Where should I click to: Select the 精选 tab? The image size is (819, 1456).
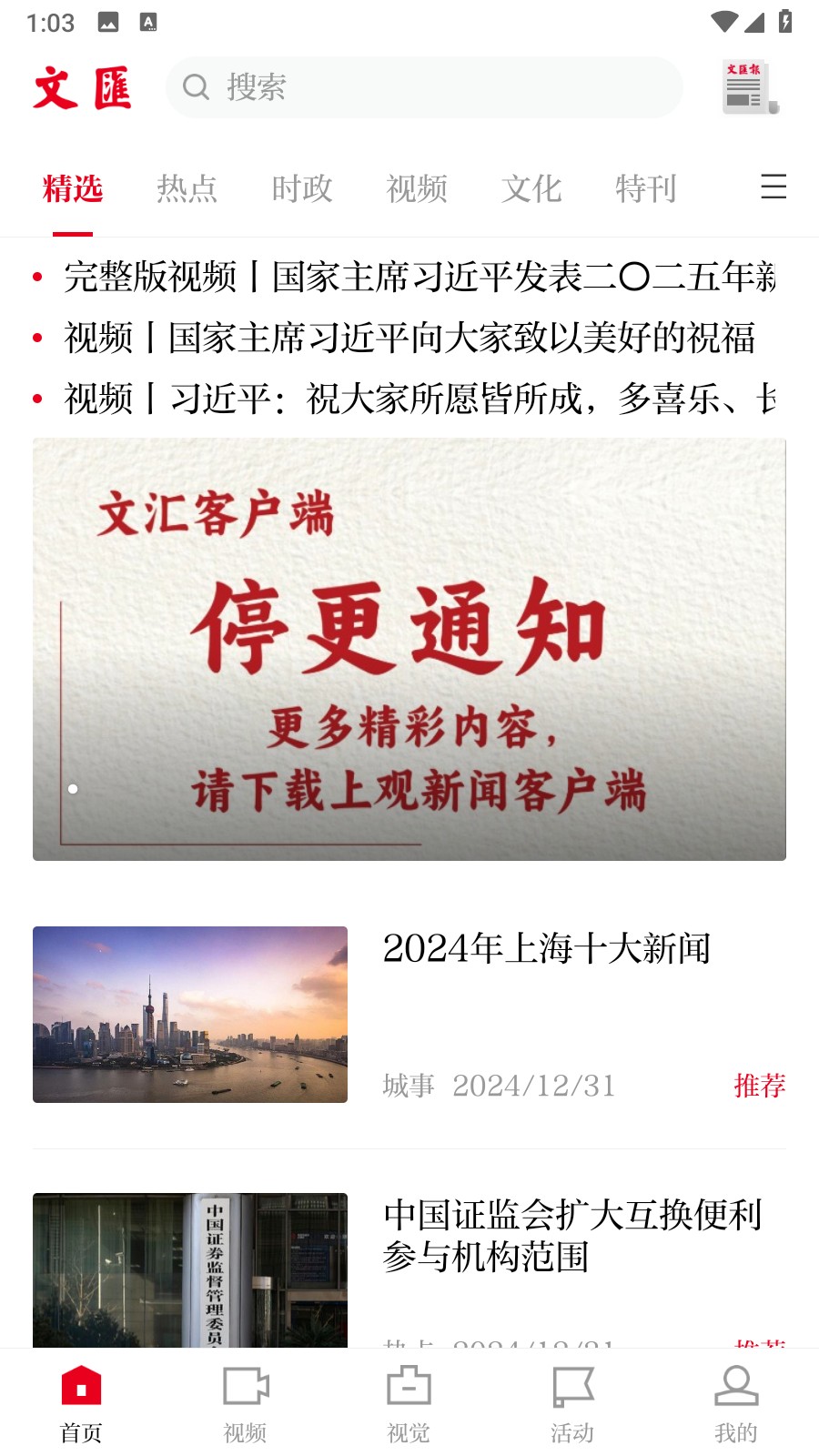73,188
